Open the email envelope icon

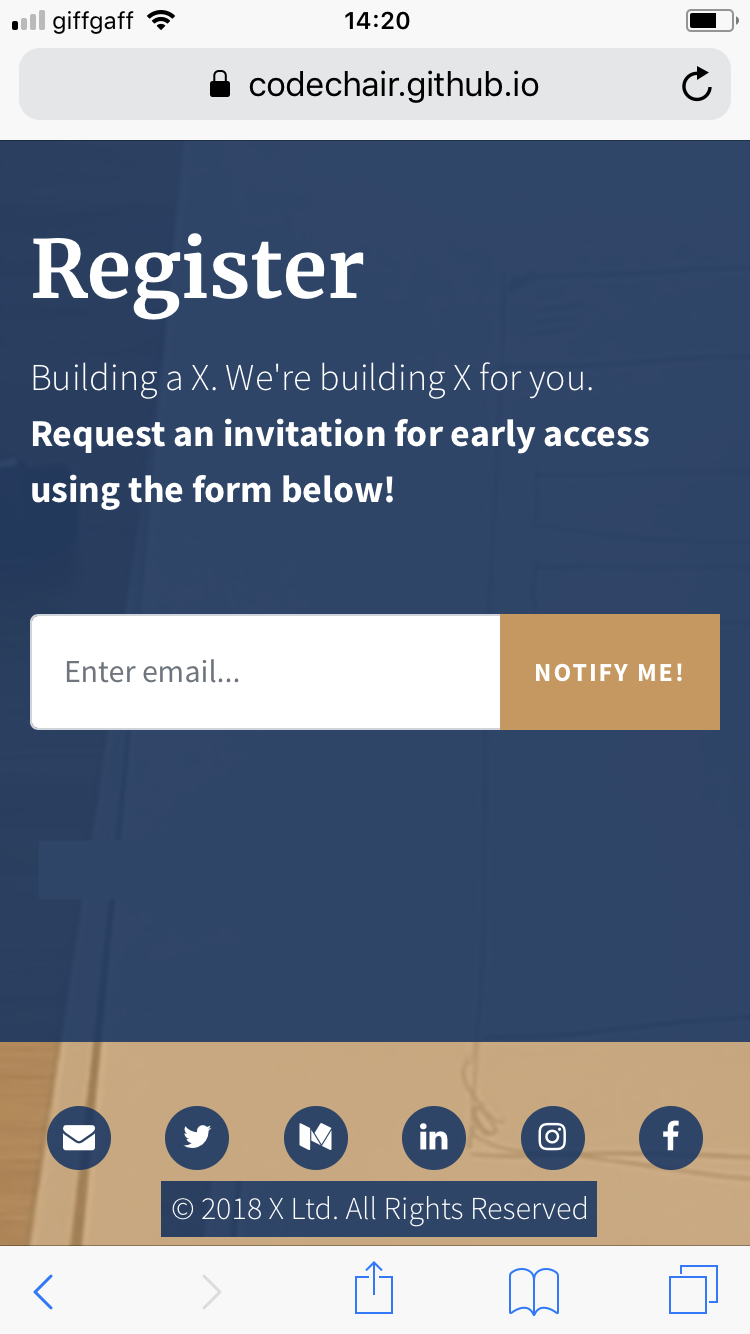pos(79,1138)
